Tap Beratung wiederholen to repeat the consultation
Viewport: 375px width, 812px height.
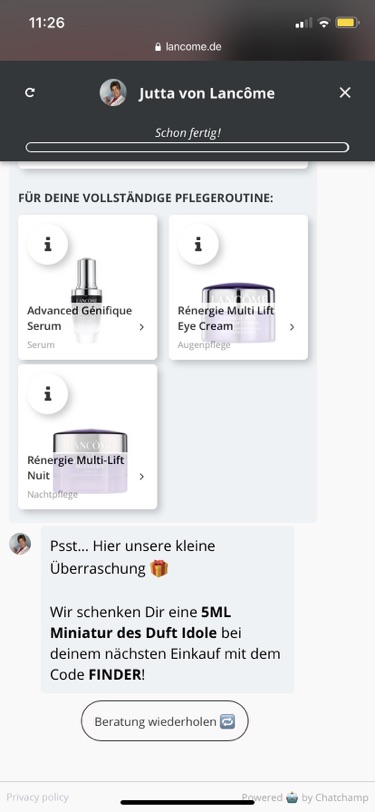pyautogui.click(x=165, y=721)
